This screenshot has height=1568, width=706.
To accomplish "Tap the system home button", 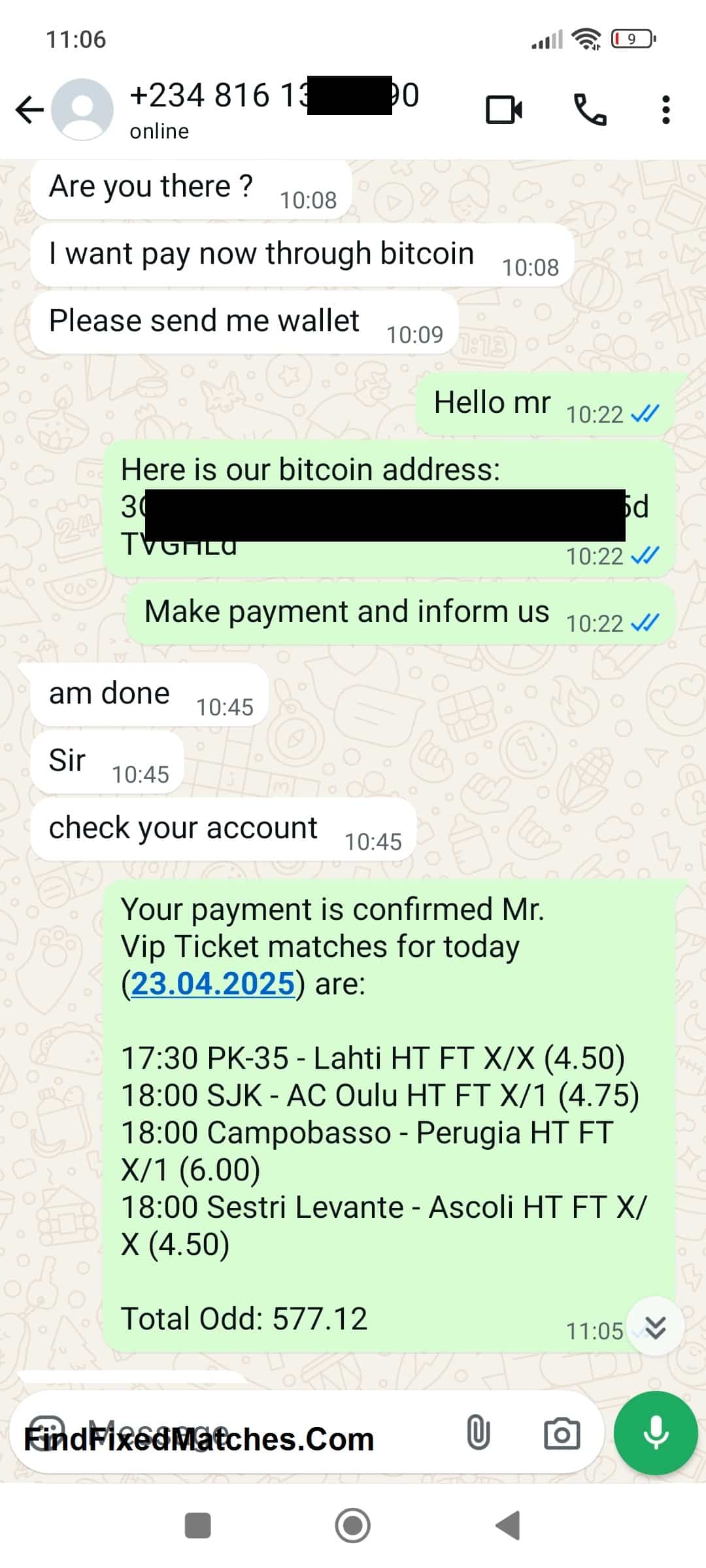I will tap(352, 1526).
